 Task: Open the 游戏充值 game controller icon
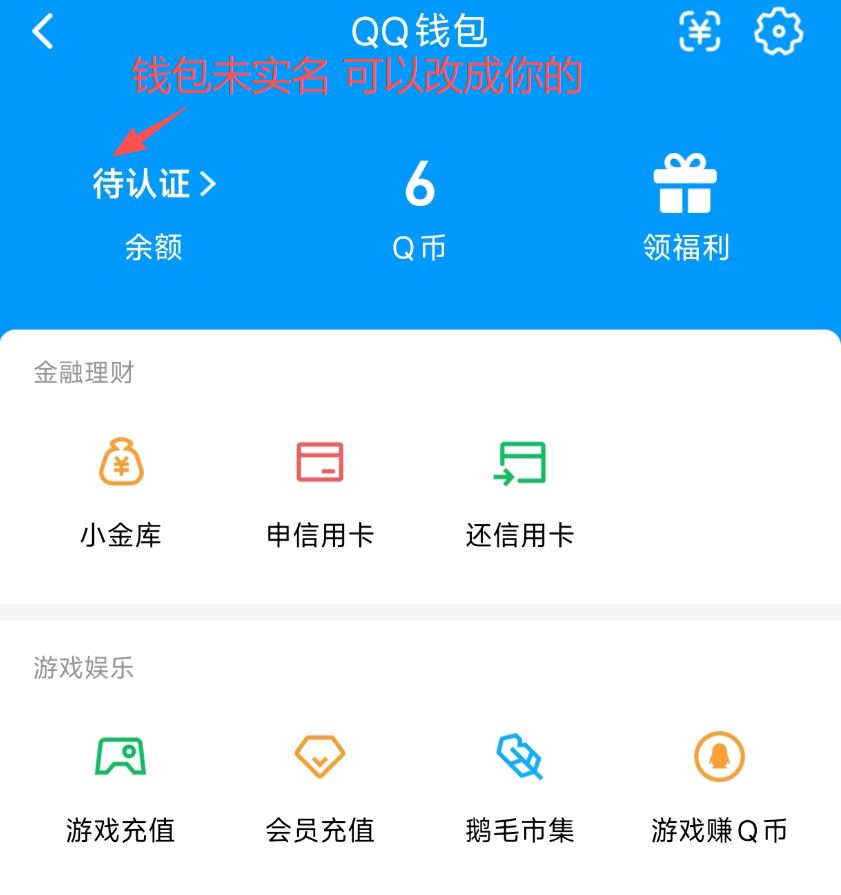click(120, 758)
